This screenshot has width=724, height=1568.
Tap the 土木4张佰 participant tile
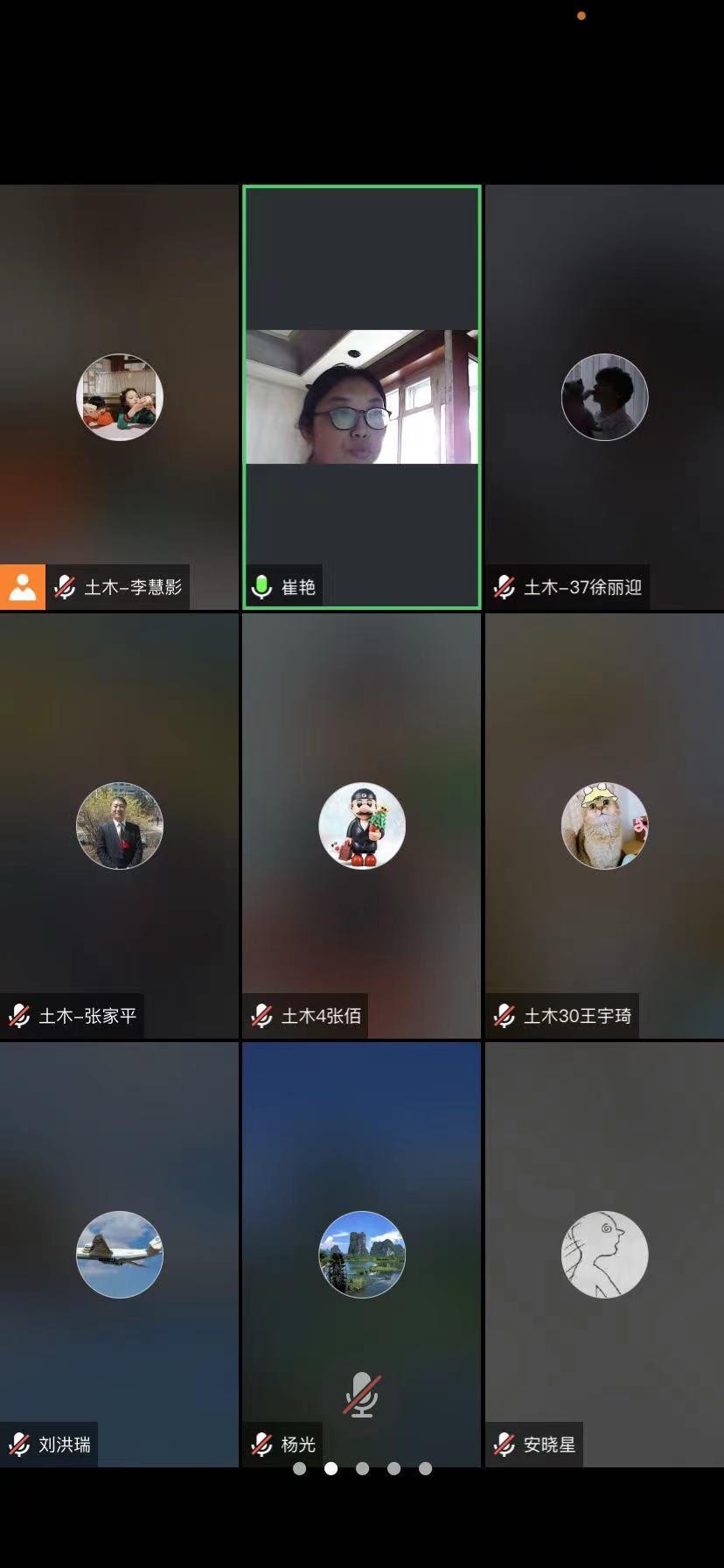(x=361, y=825)
